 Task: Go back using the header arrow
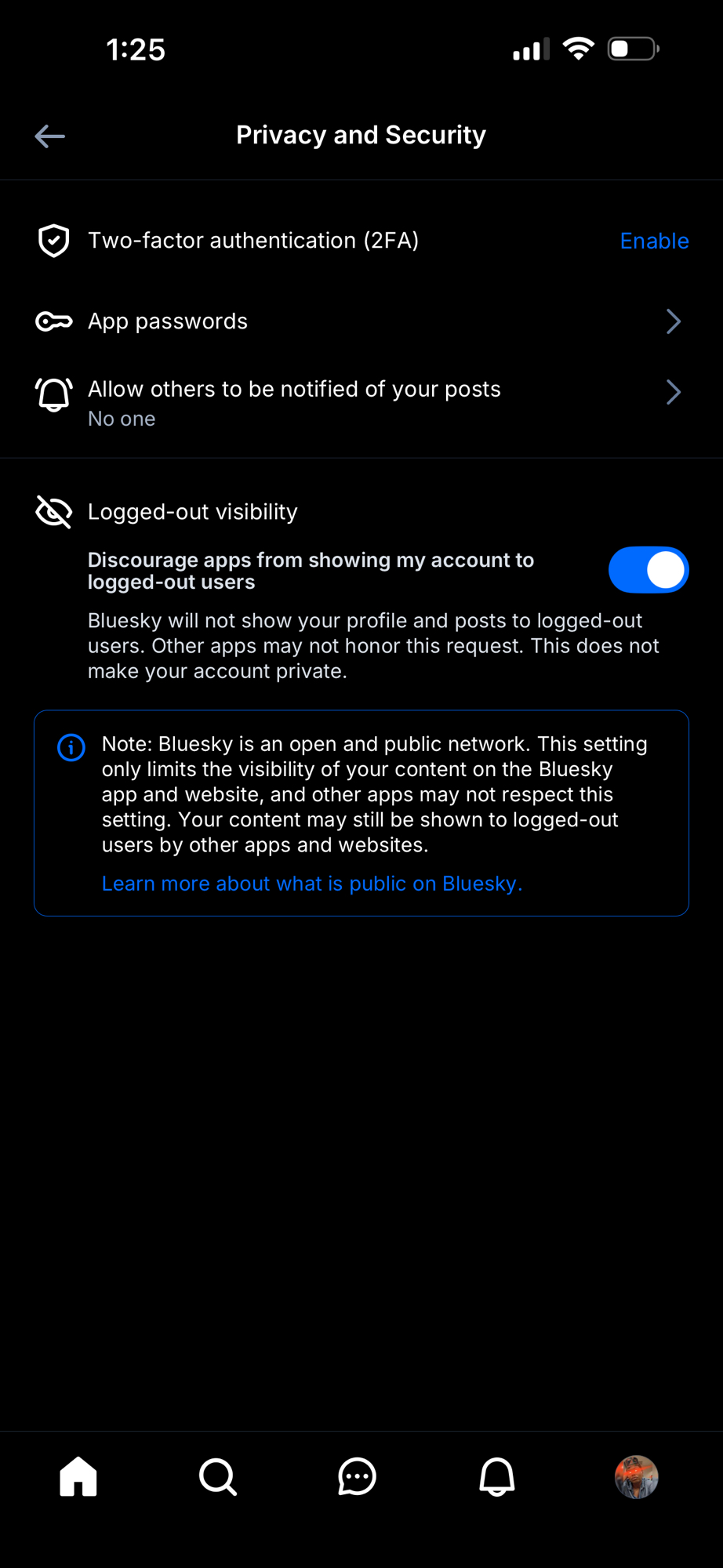tap(50, 136)
